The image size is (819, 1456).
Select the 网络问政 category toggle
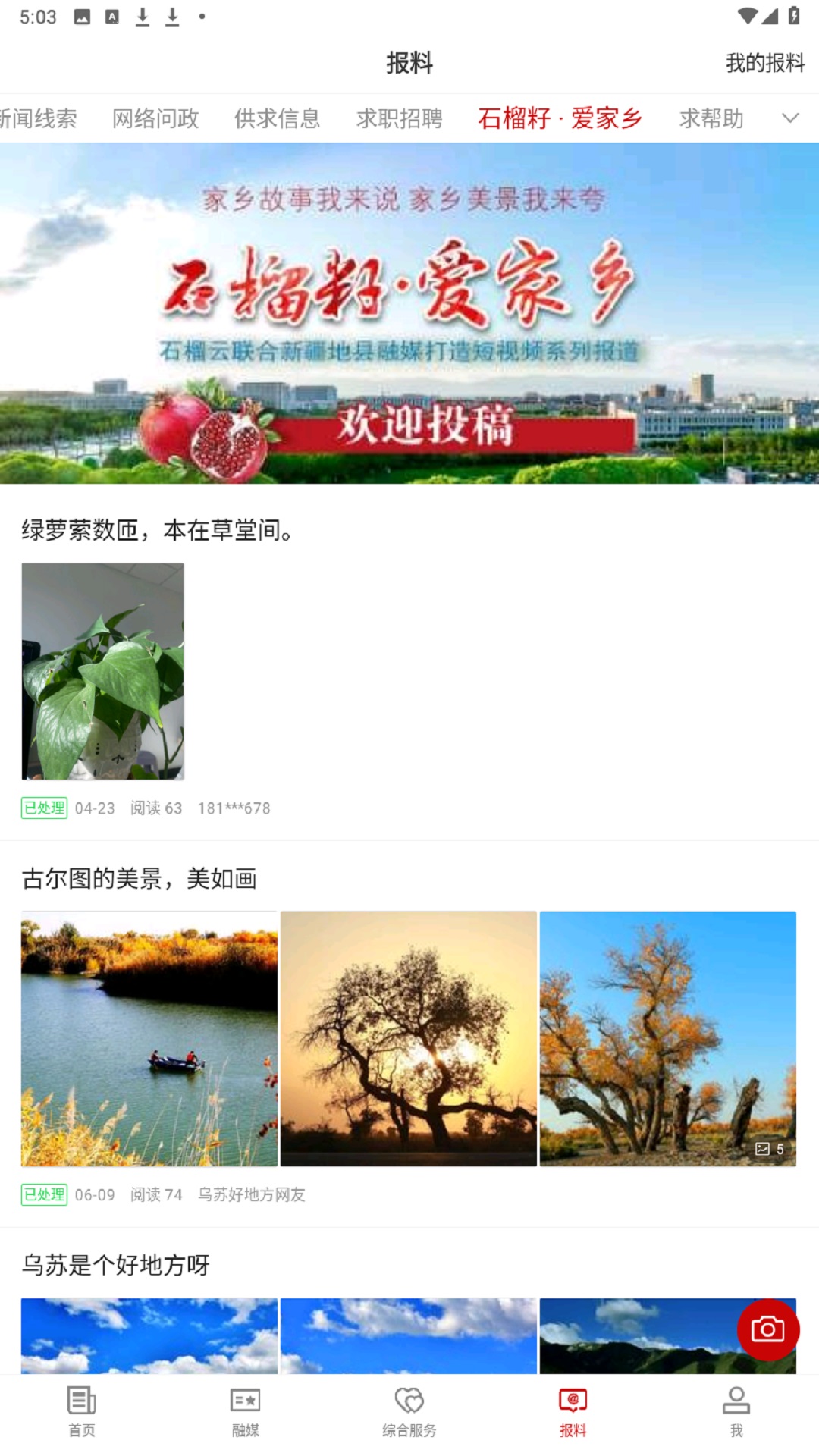point(155,118)
